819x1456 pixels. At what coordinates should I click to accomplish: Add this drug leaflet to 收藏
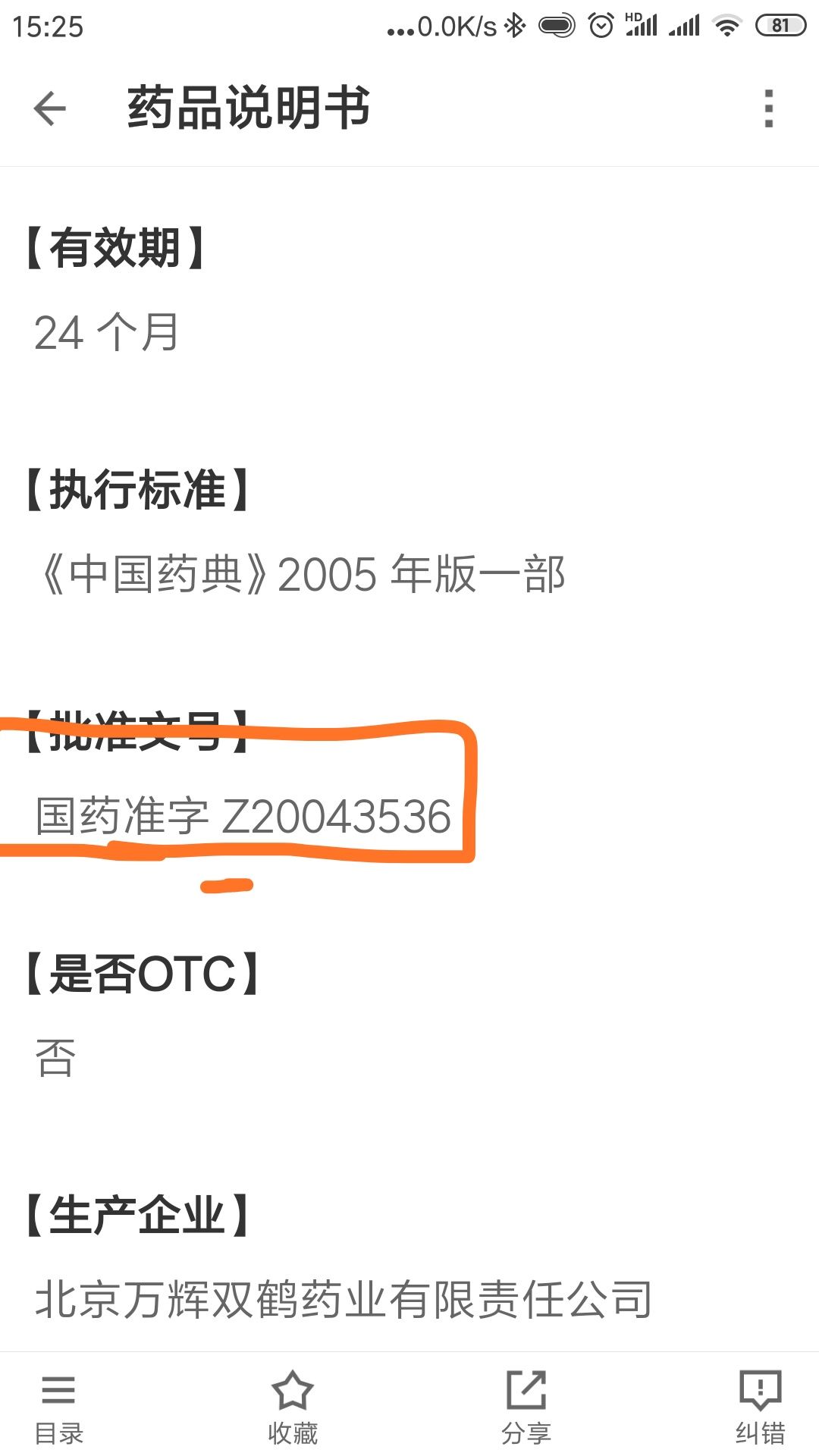[x=292, y=1406]
